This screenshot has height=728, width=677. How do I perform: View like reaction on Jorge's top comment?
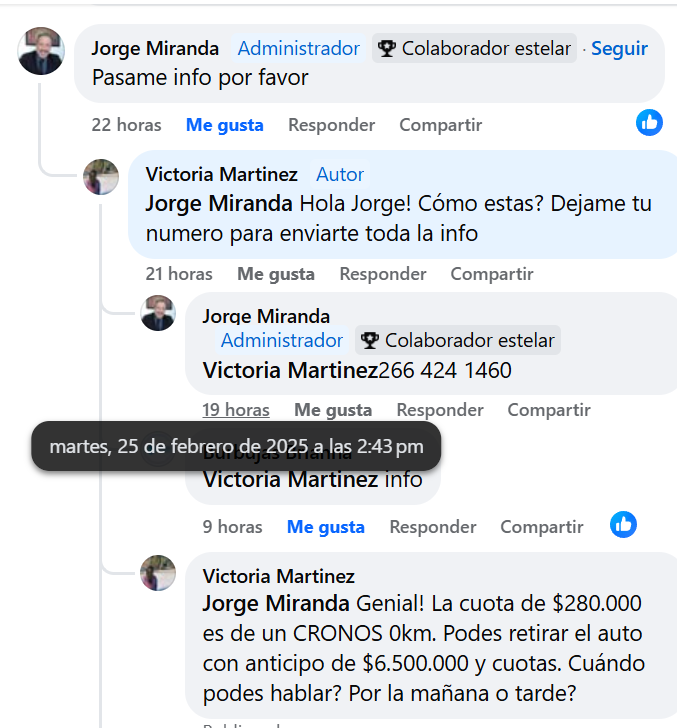pyautogui.click(x=649, y=122)
